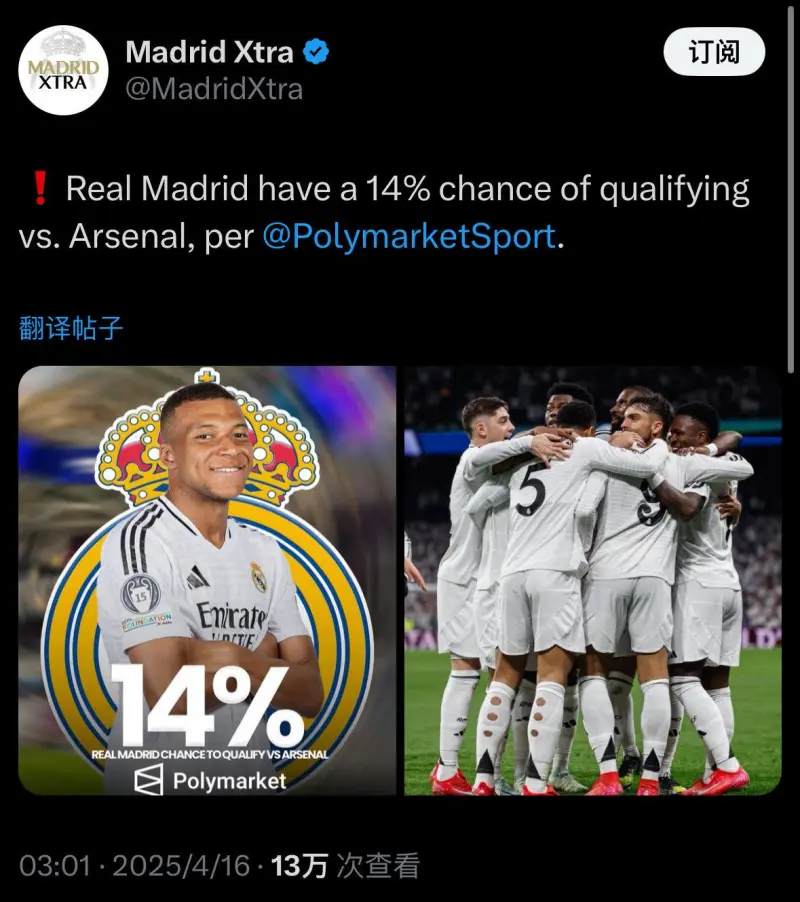Open Madrid Xtra's profile avatar

64,71
